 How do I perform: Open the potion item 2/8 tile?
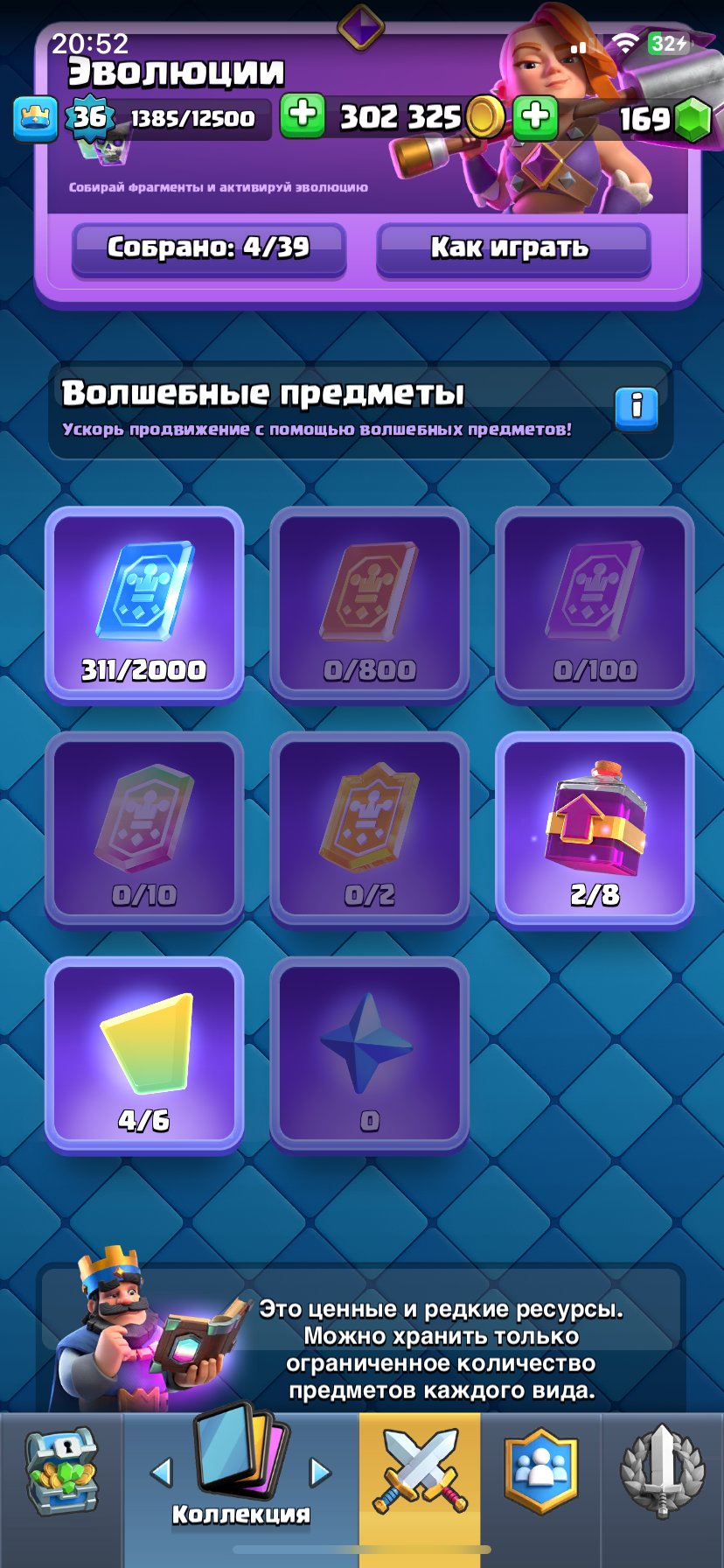[595, 829]
